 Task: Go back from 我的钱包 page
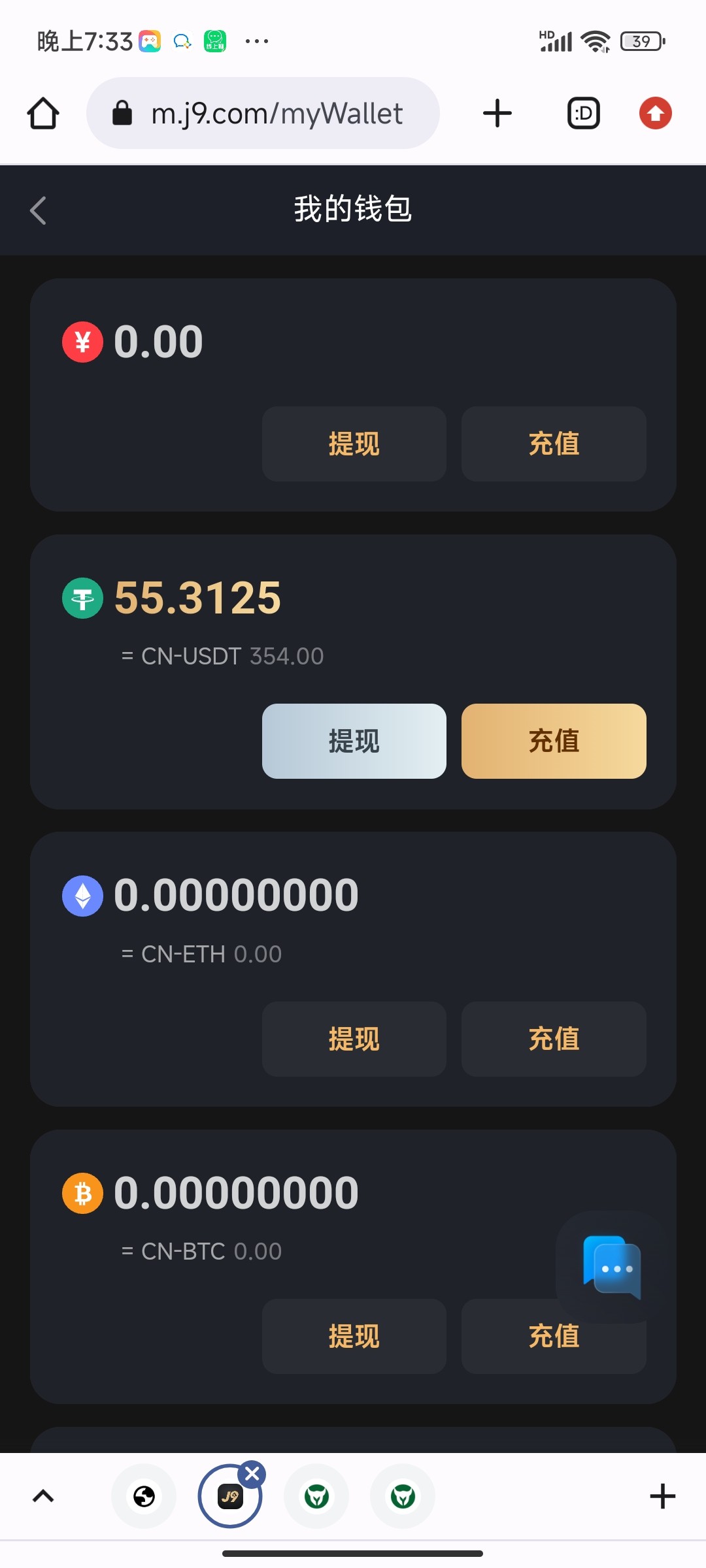pyautogui.click(x=38, y=210)
